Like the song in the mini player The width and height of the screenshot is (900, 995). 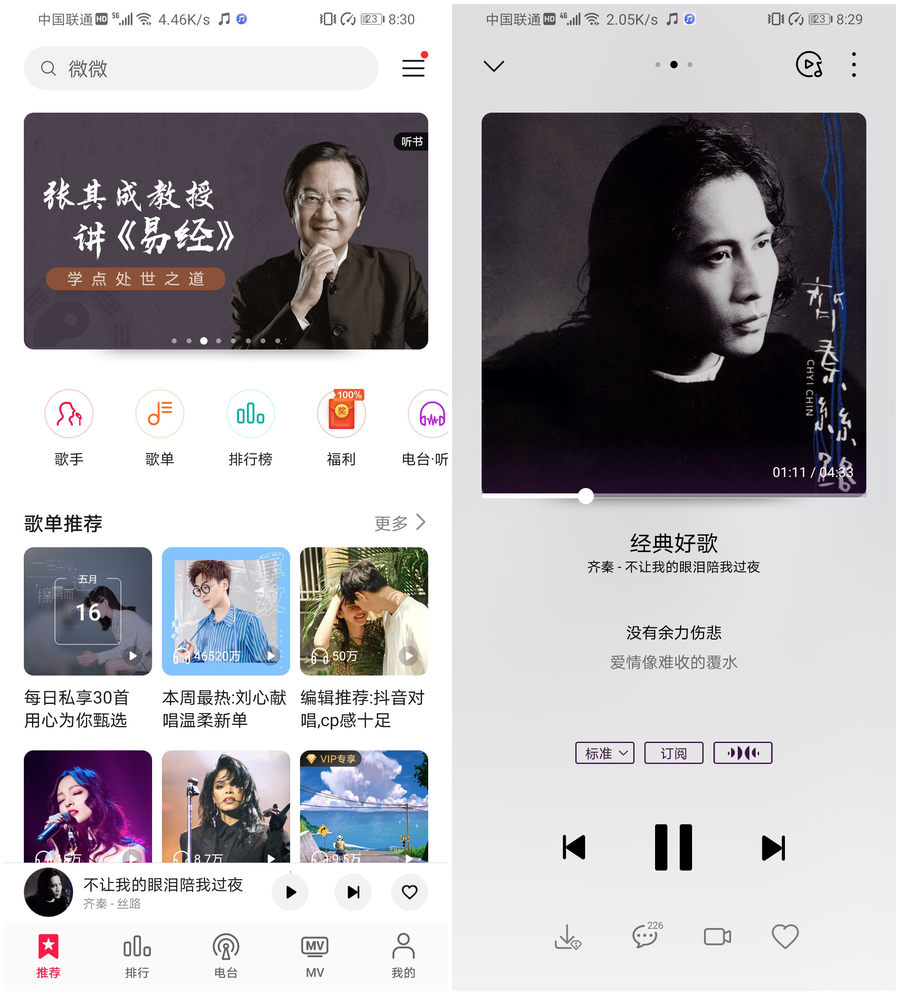tap(409, 892)
